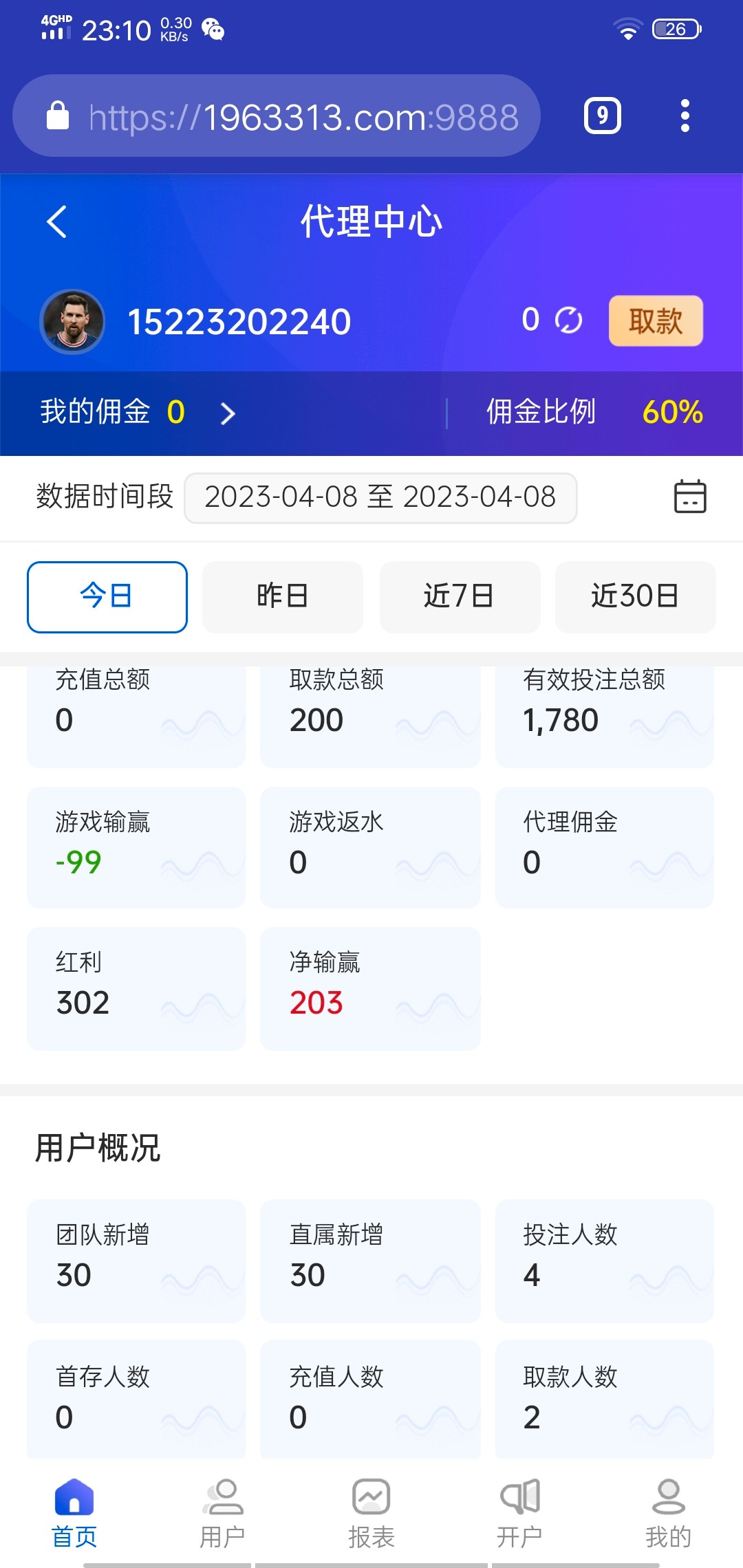Screen dimensions: 743x1568
Task: Switch to 昨日 data filter
Action: point(283,597)
